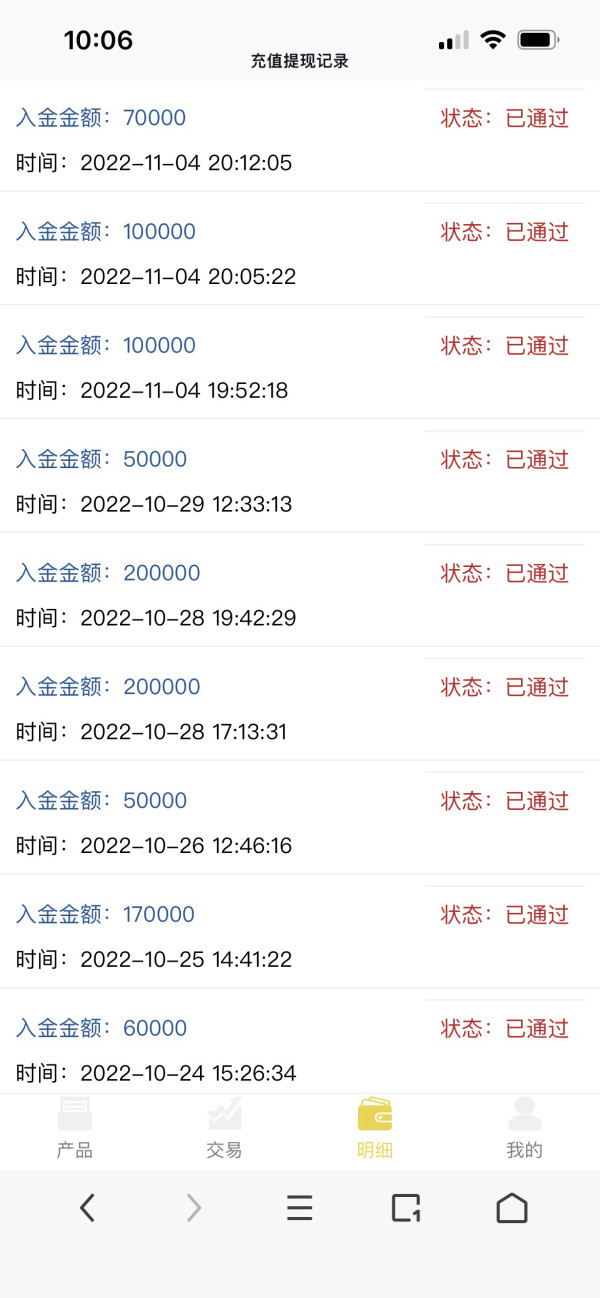Open the browser menu icon
Screen dimensions: 600x1298
point(300,1208)
